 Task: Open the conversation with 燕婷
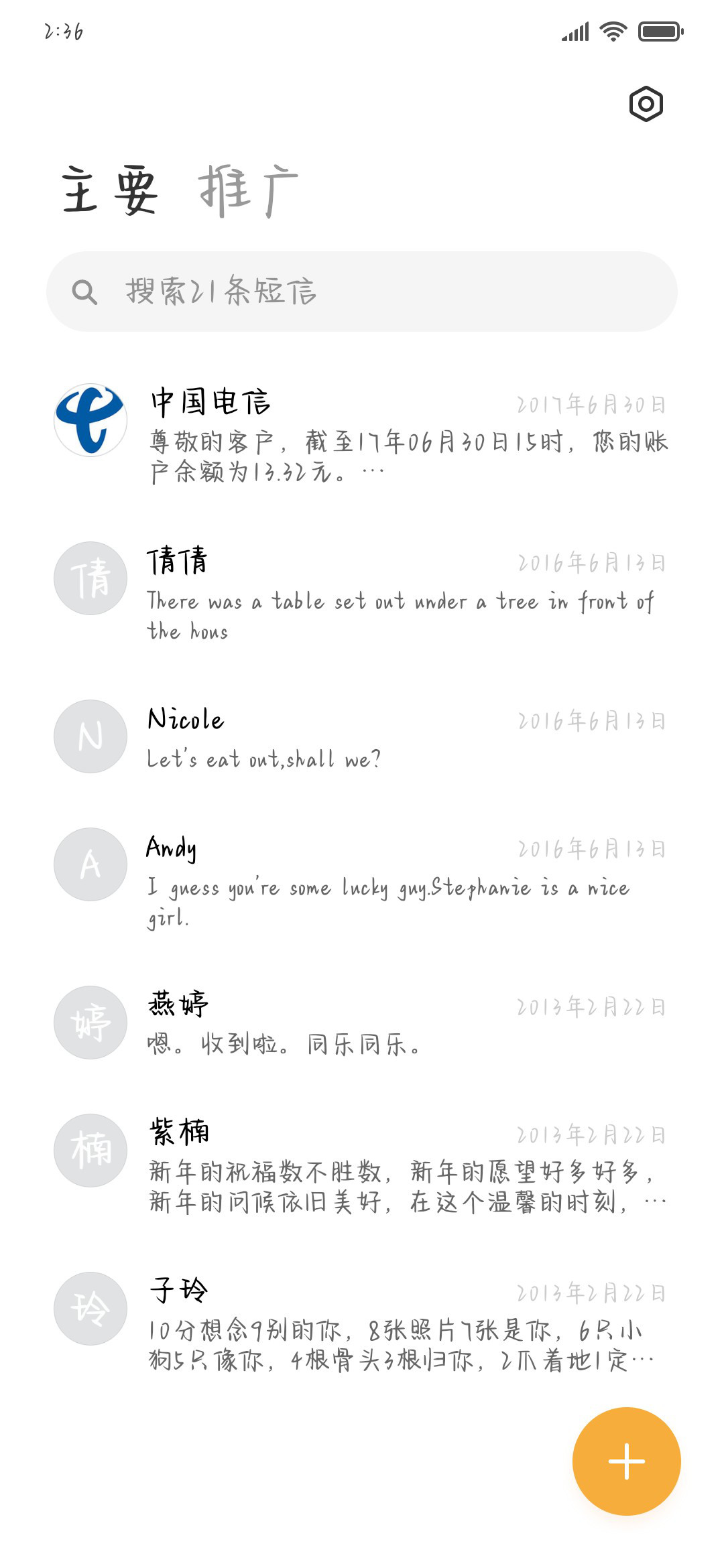click(362, 1023)
